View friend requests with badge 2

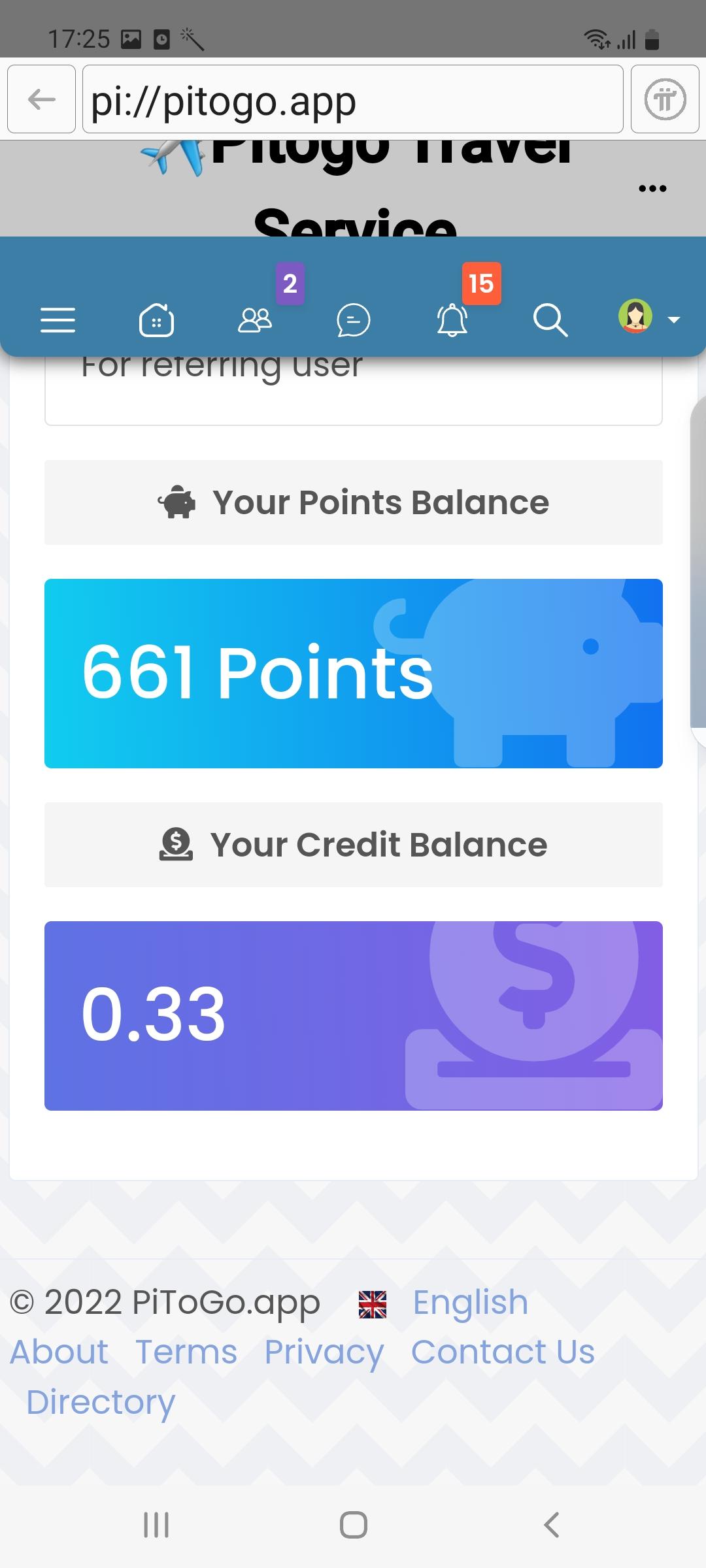(255, 320)
